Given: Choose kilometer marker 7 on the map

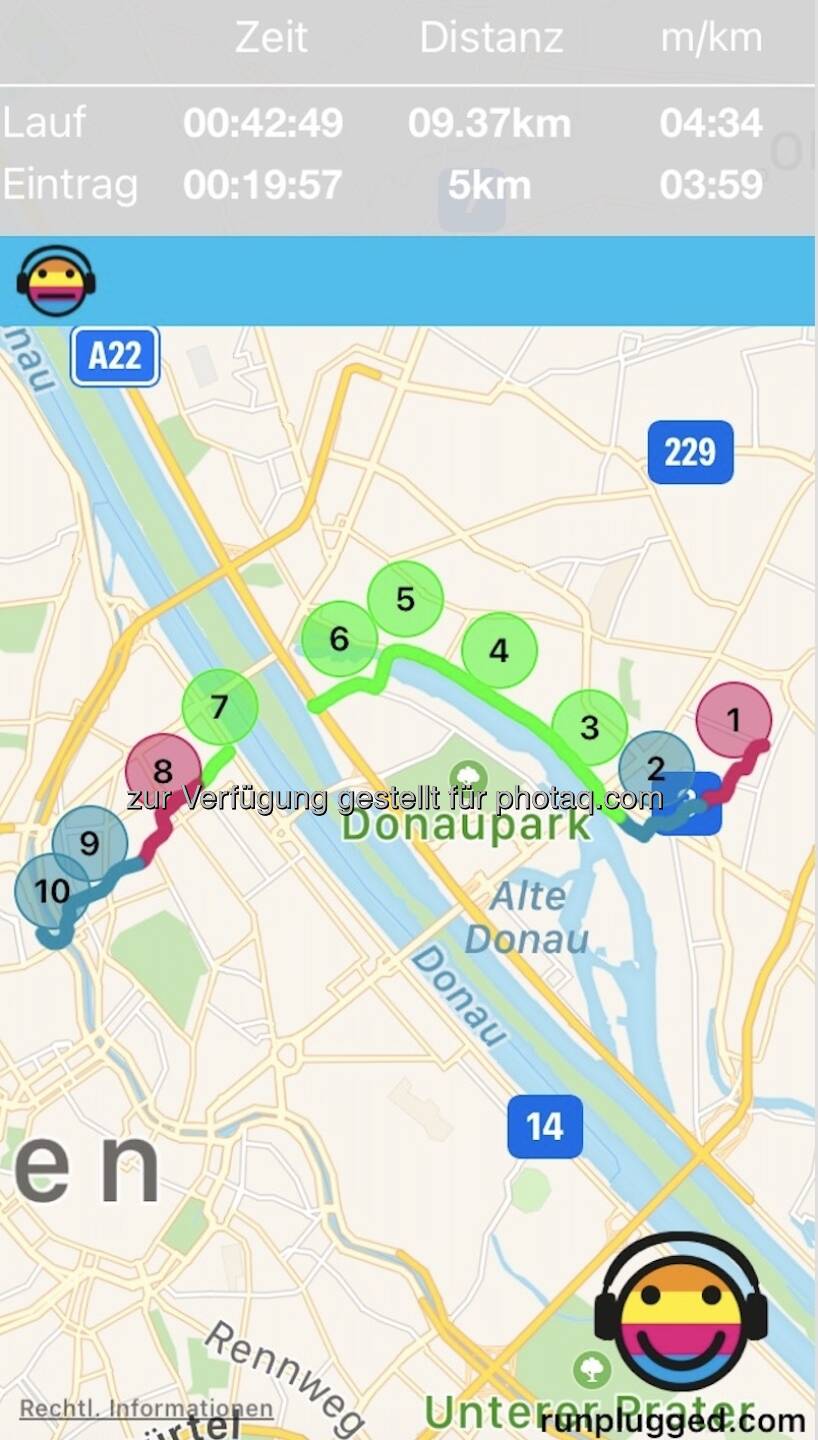Looking at the screenshot, I should 220,708.
